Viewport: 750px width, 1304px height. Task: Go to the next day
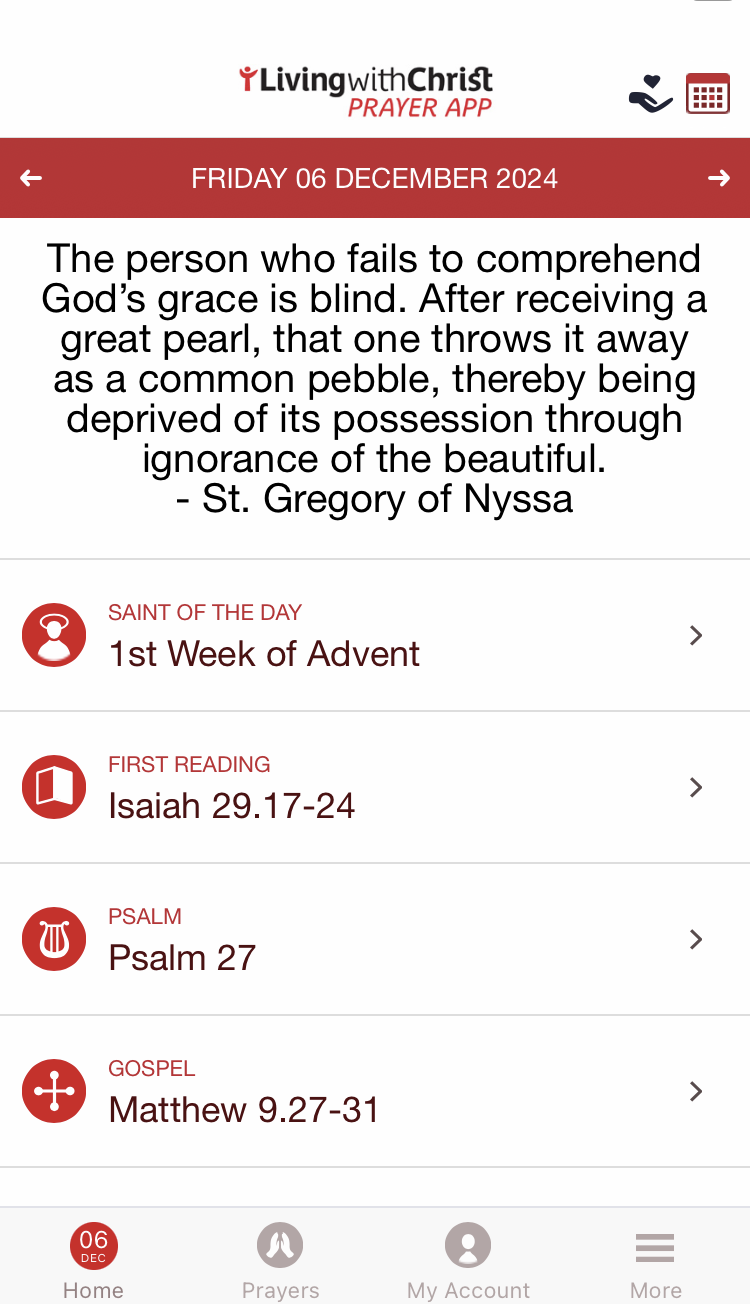pyautogui.click(x=718, y=178)
